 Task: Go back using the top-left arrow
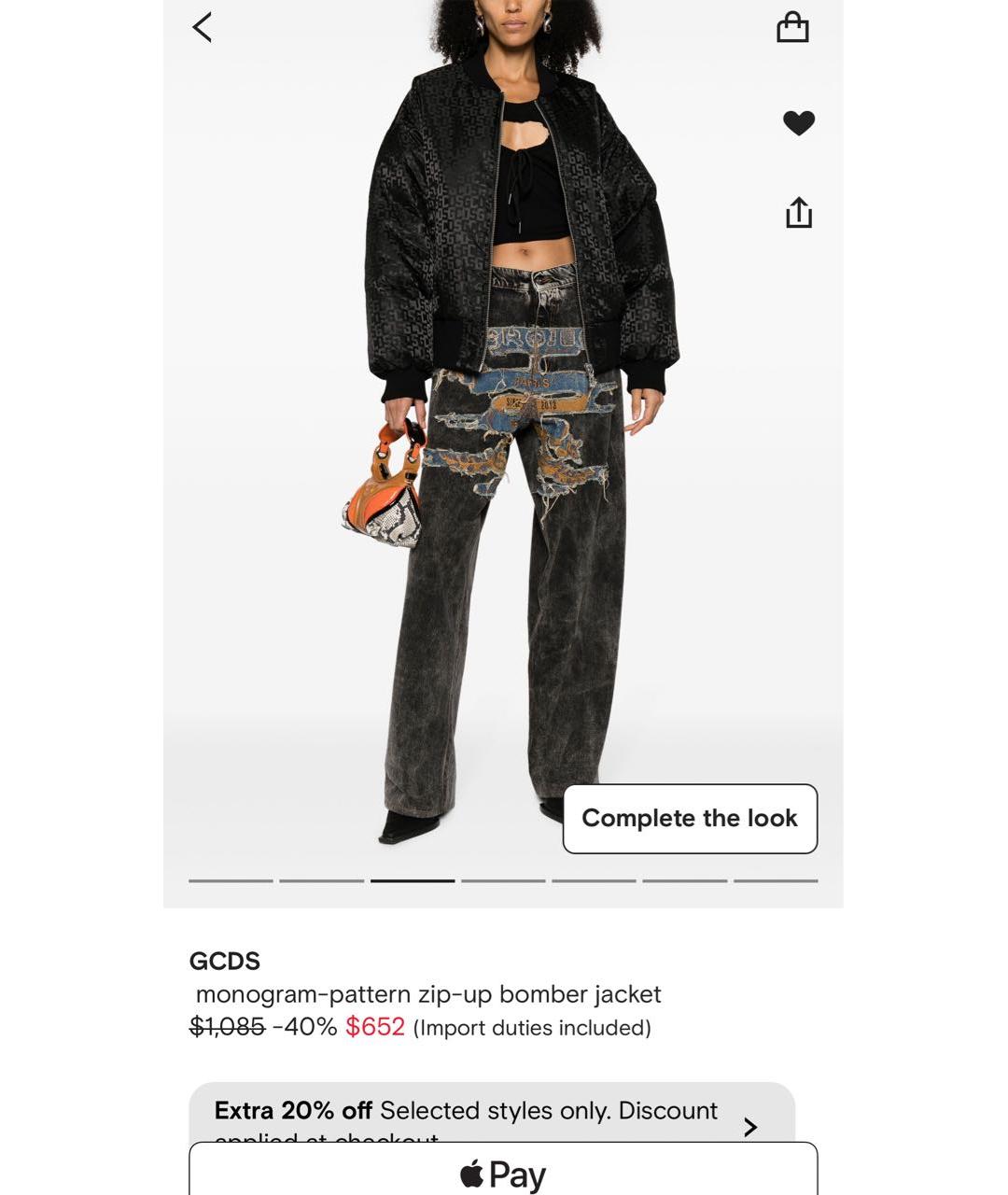click(203, 27)
